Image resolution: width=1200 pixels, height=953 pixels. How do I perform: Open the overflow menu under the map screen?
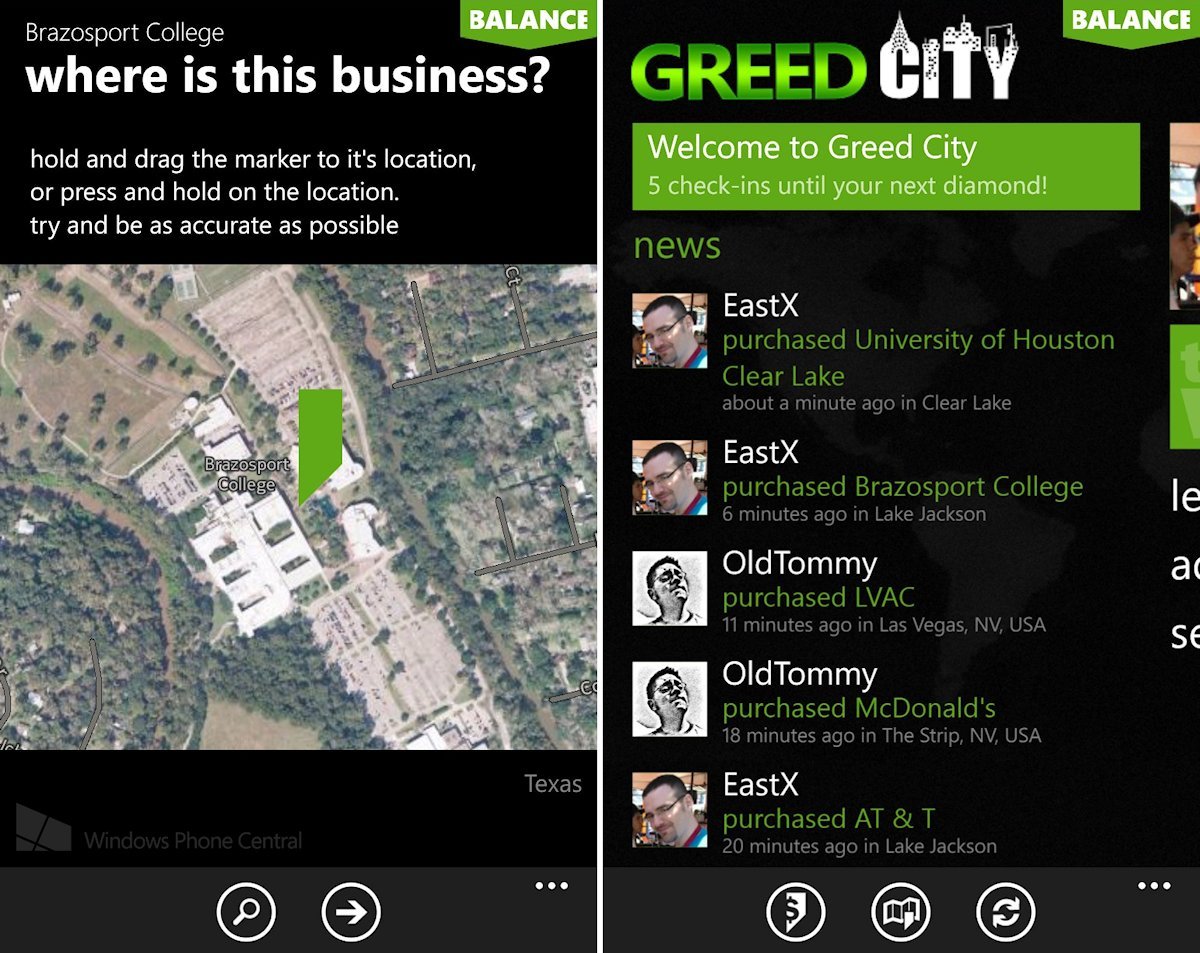(x=551, y=886)
